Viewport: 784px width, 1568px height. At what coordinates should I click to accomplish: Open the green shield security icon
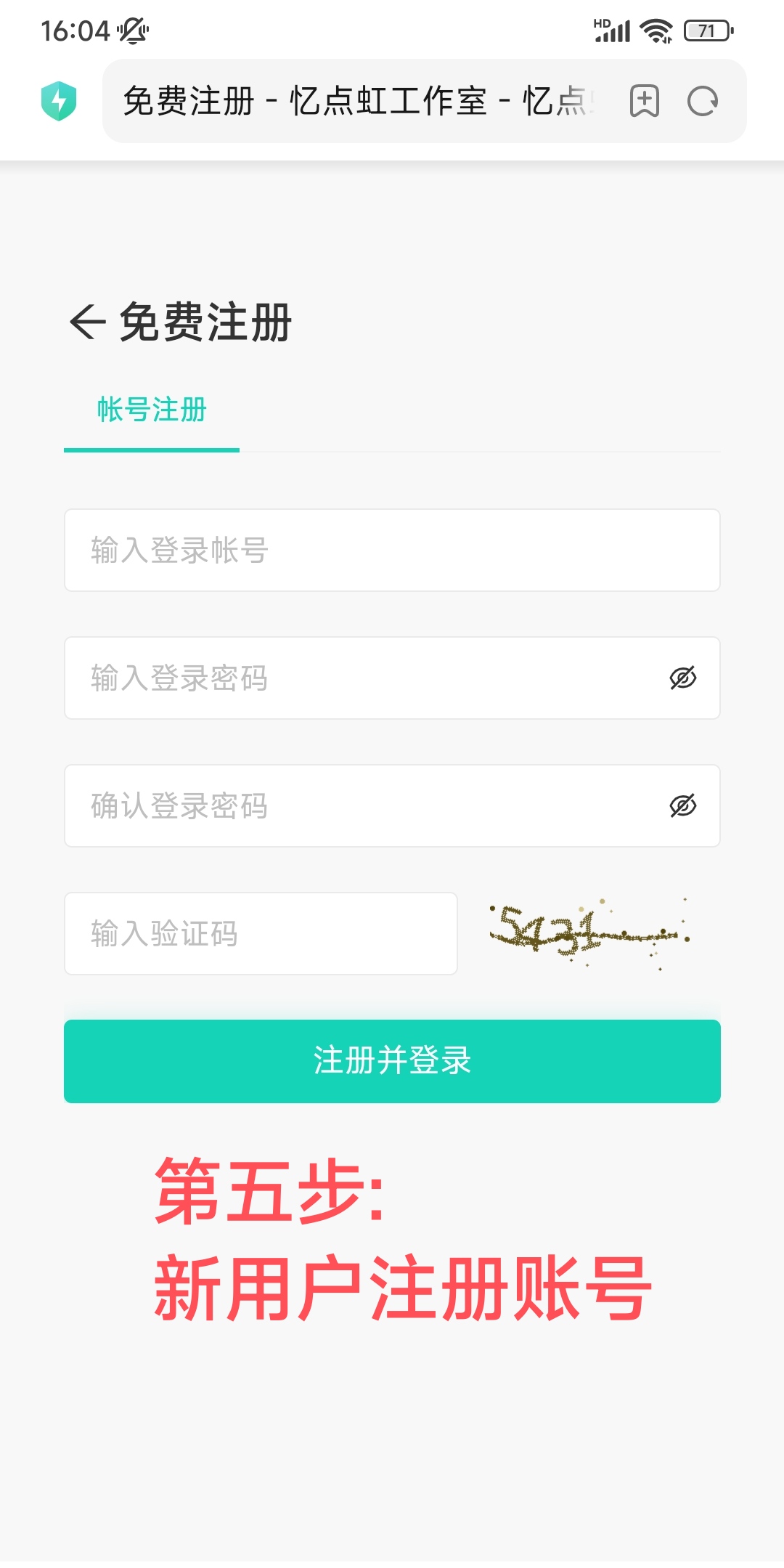pyautogui.click(x=59, y=101)
